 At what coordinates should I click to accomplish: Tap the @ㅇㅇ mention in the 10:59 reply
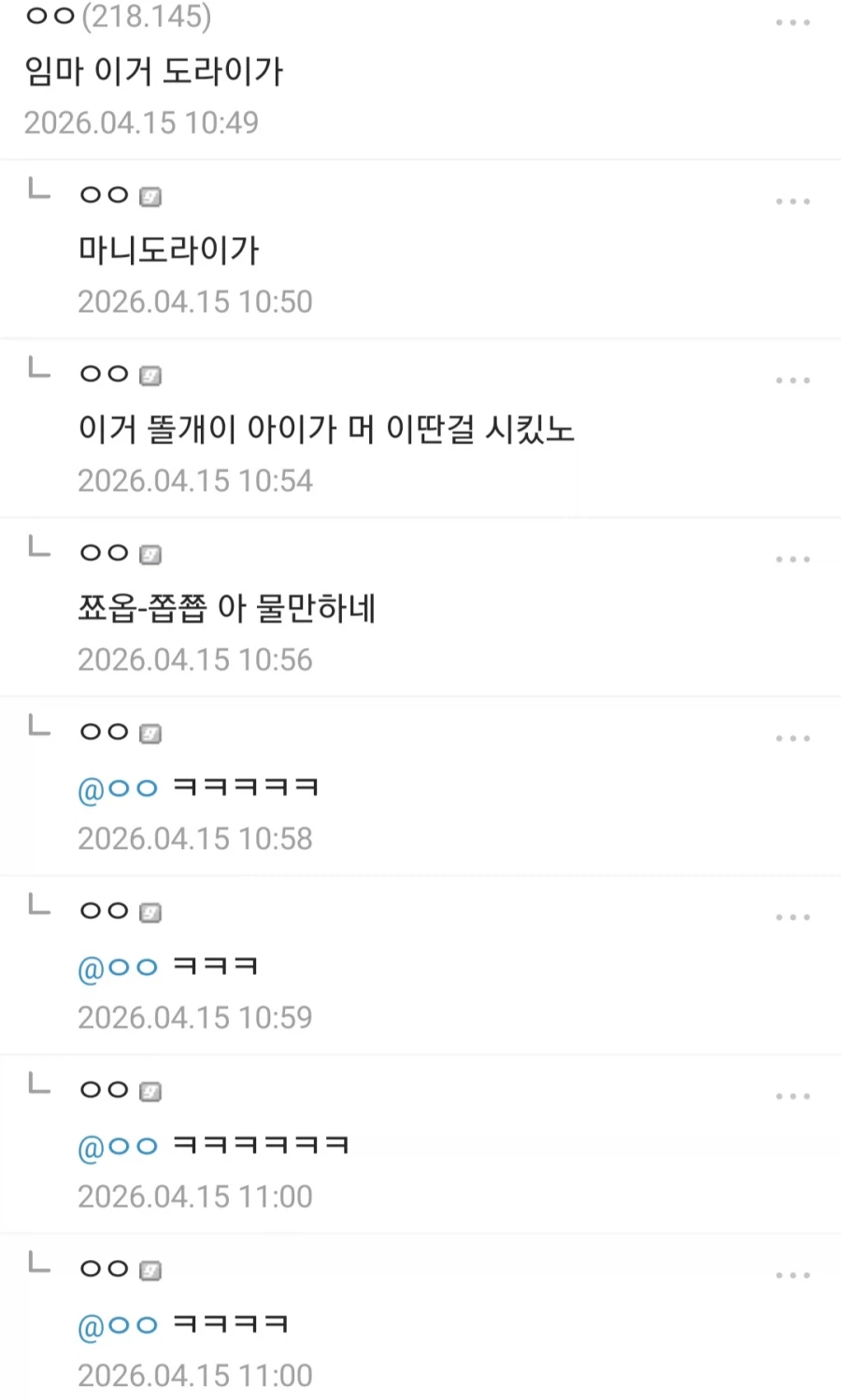(x=118, y=969)
